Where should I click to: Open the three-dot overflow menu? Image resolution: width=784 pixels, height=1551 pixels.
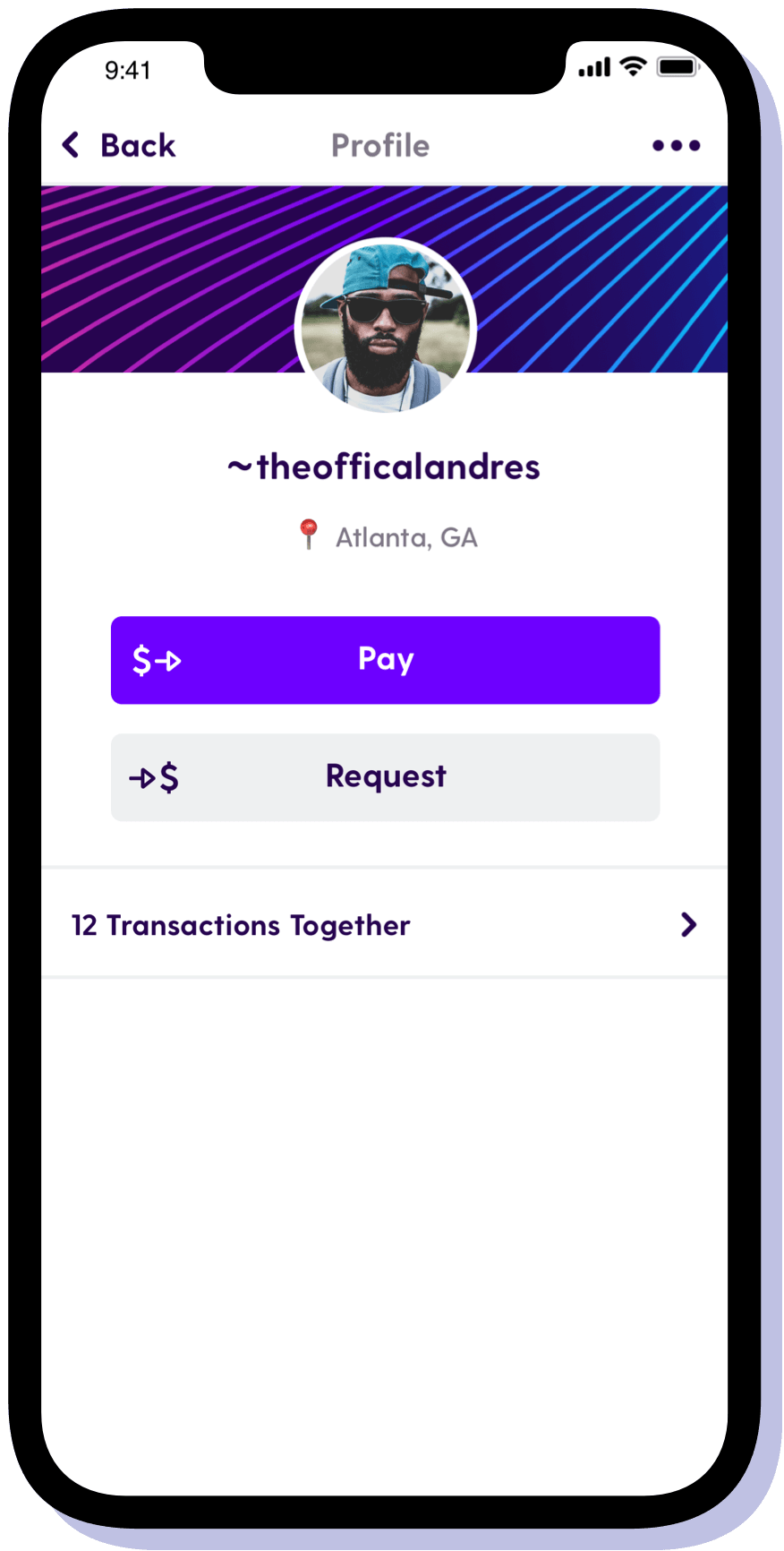pyautogui.click(x=676, y=145)
